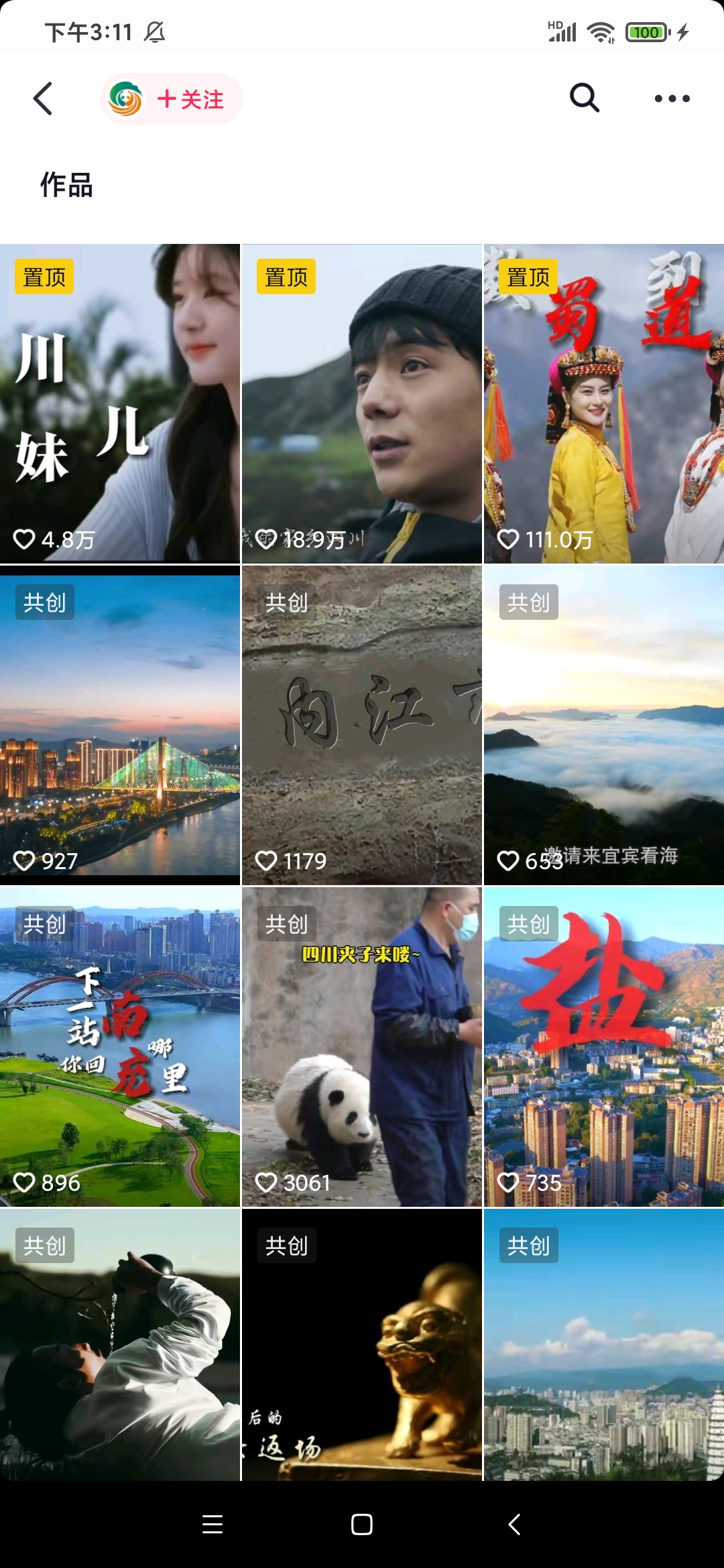Screen dimensions: 724x1568
Task: Open the pinned 川妹儿 video
Action: click(120, 403)
